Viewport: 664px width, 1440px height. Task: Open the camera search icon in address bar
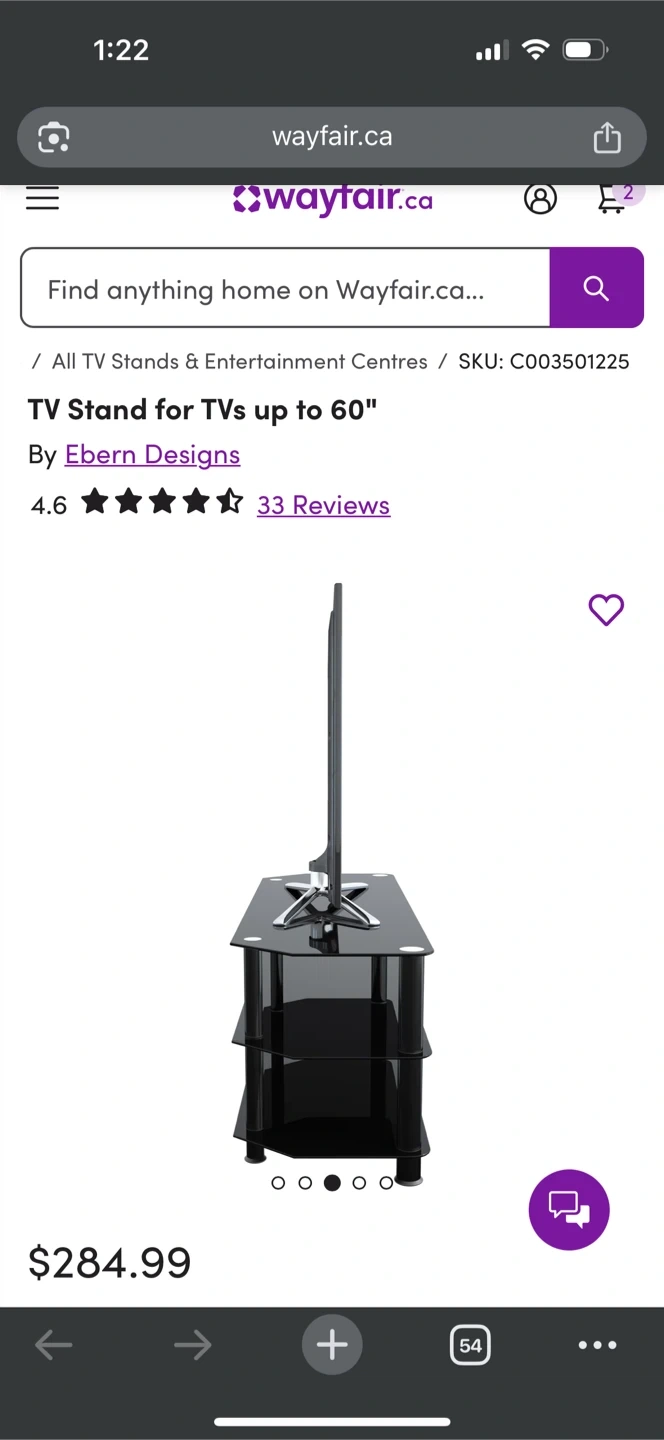(54, 137)
